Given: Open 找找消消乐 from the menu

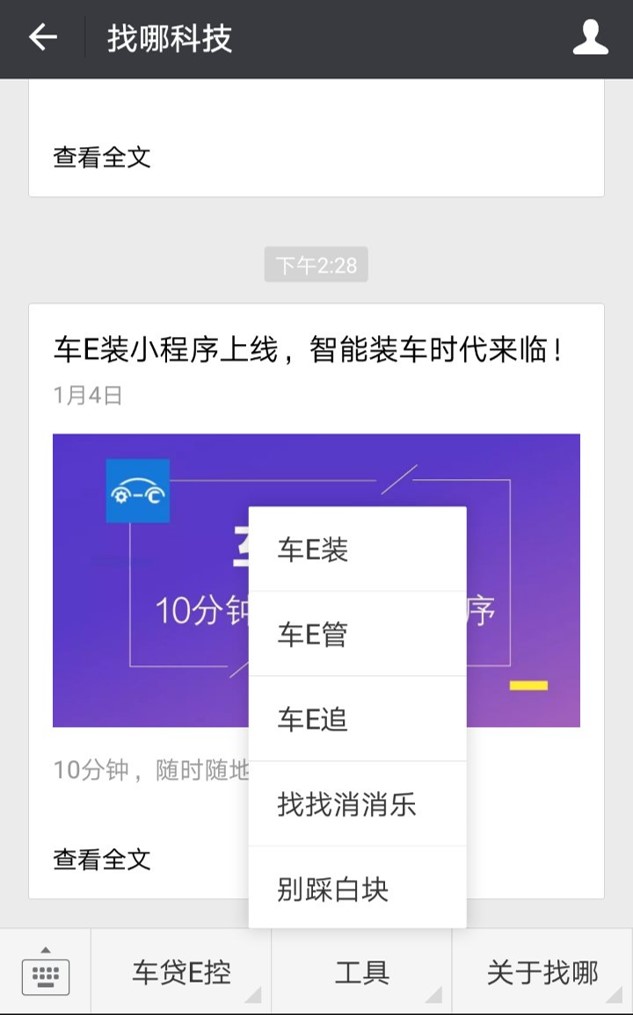Looking at the screenshot, I should (357, 804).
